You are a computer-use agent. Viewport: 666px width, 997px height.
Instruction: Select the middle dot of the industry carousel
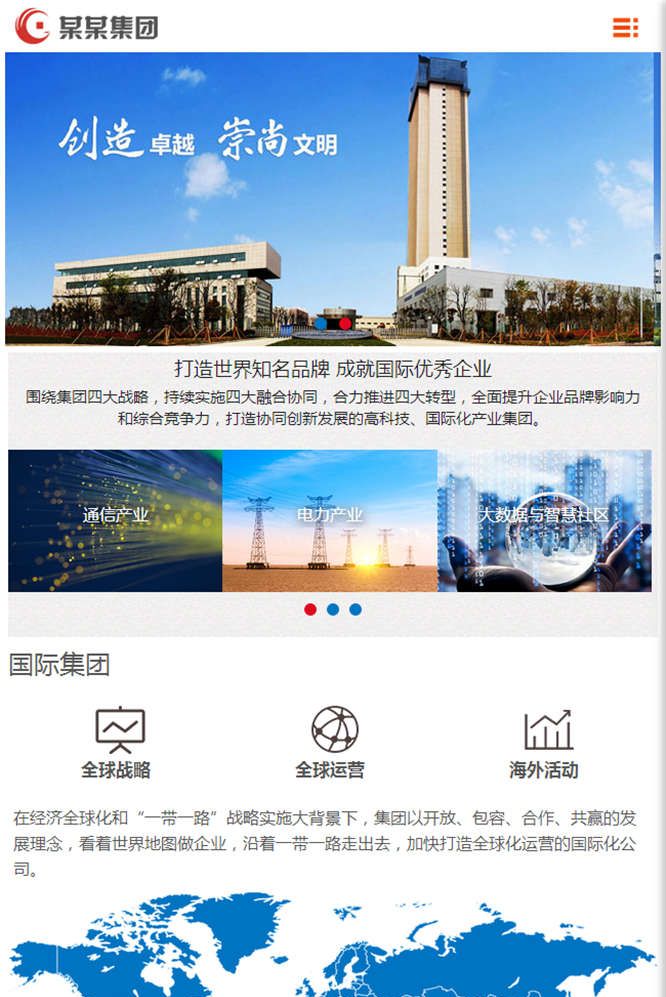pos(333,609)
